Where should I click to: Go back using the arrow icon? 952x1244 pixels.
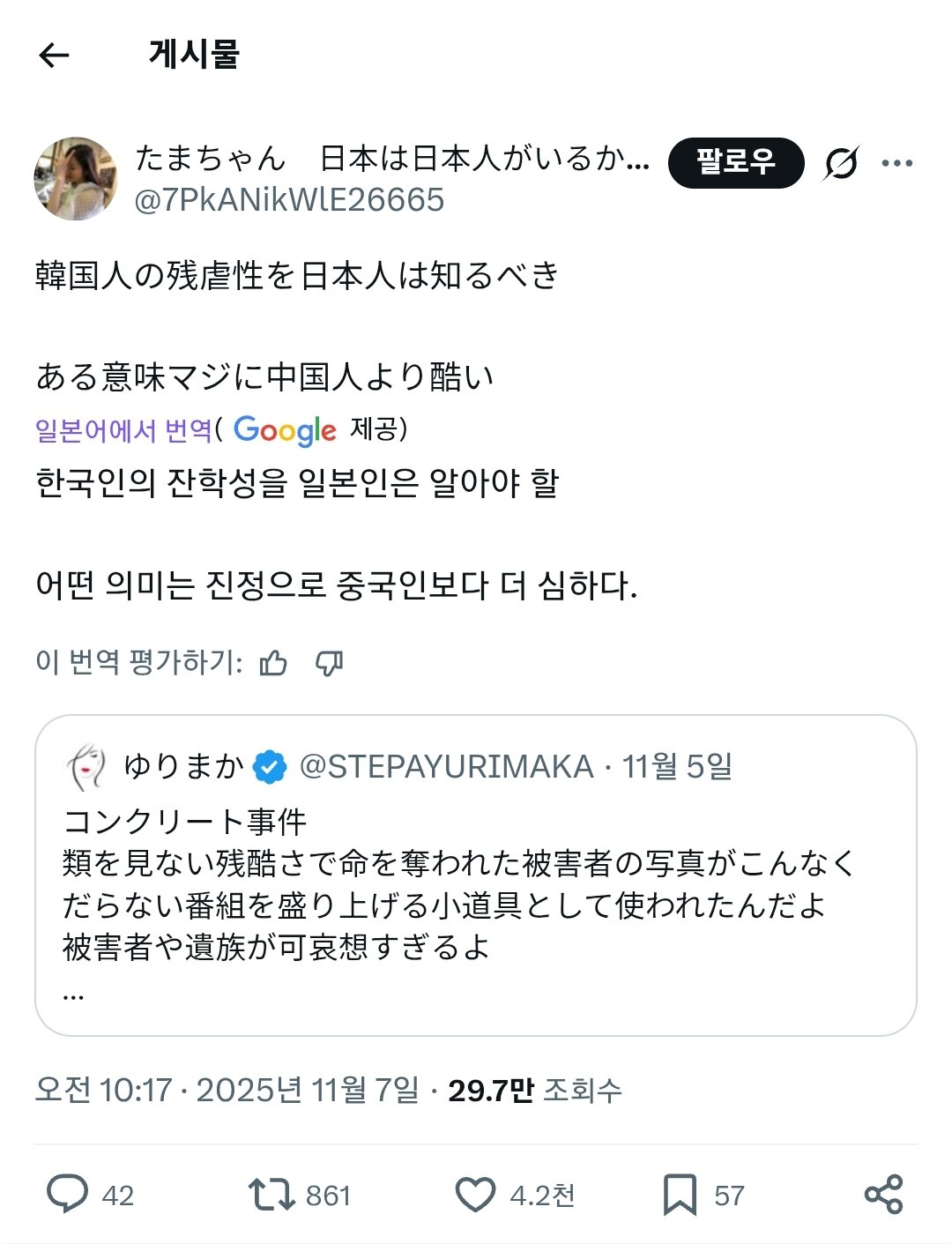pyautogui.click(x=54, y=55)
